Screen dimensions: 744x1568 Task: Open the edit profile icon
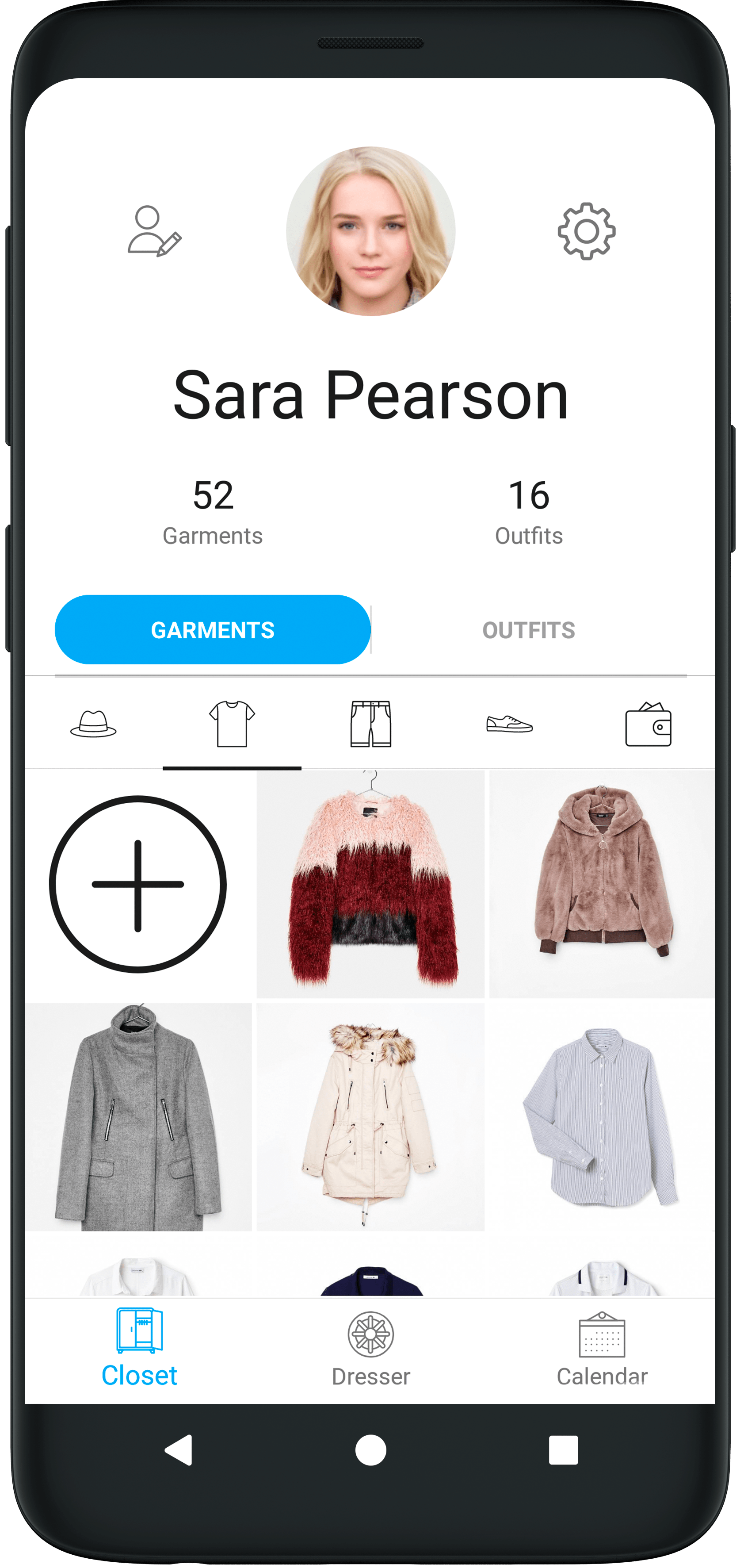(154, 231)
